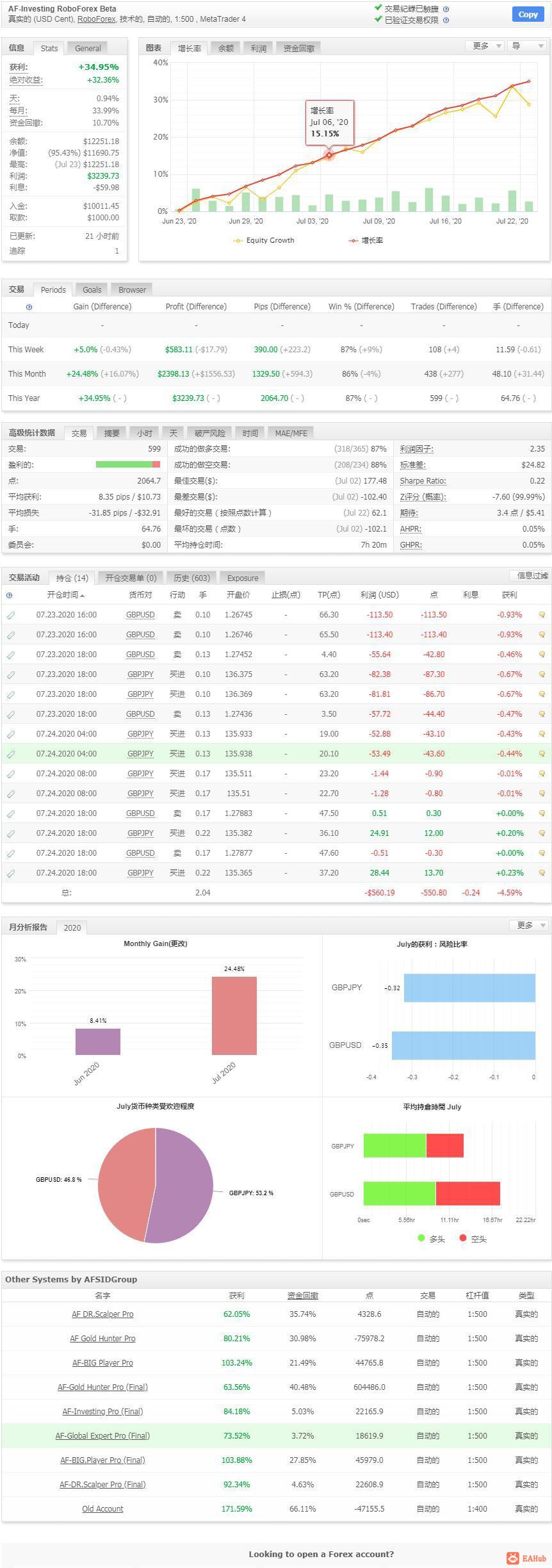This screenshot has width=552, height=1568.
Task: Show trade 历史 (603) tab
Action: 191,578
